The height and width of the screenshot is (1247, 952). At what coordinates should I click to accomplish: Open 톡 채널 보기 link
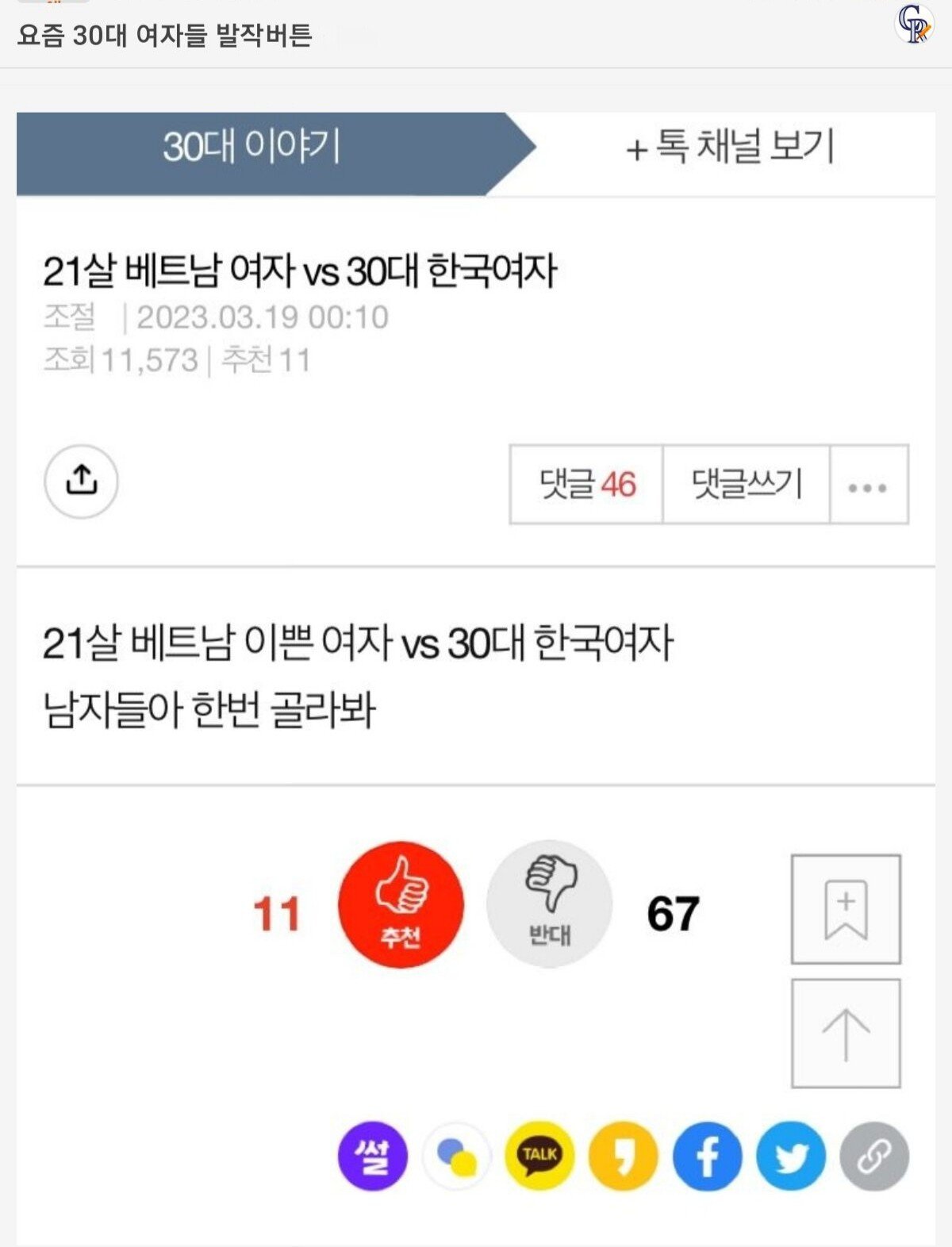[x=730, y=148]
